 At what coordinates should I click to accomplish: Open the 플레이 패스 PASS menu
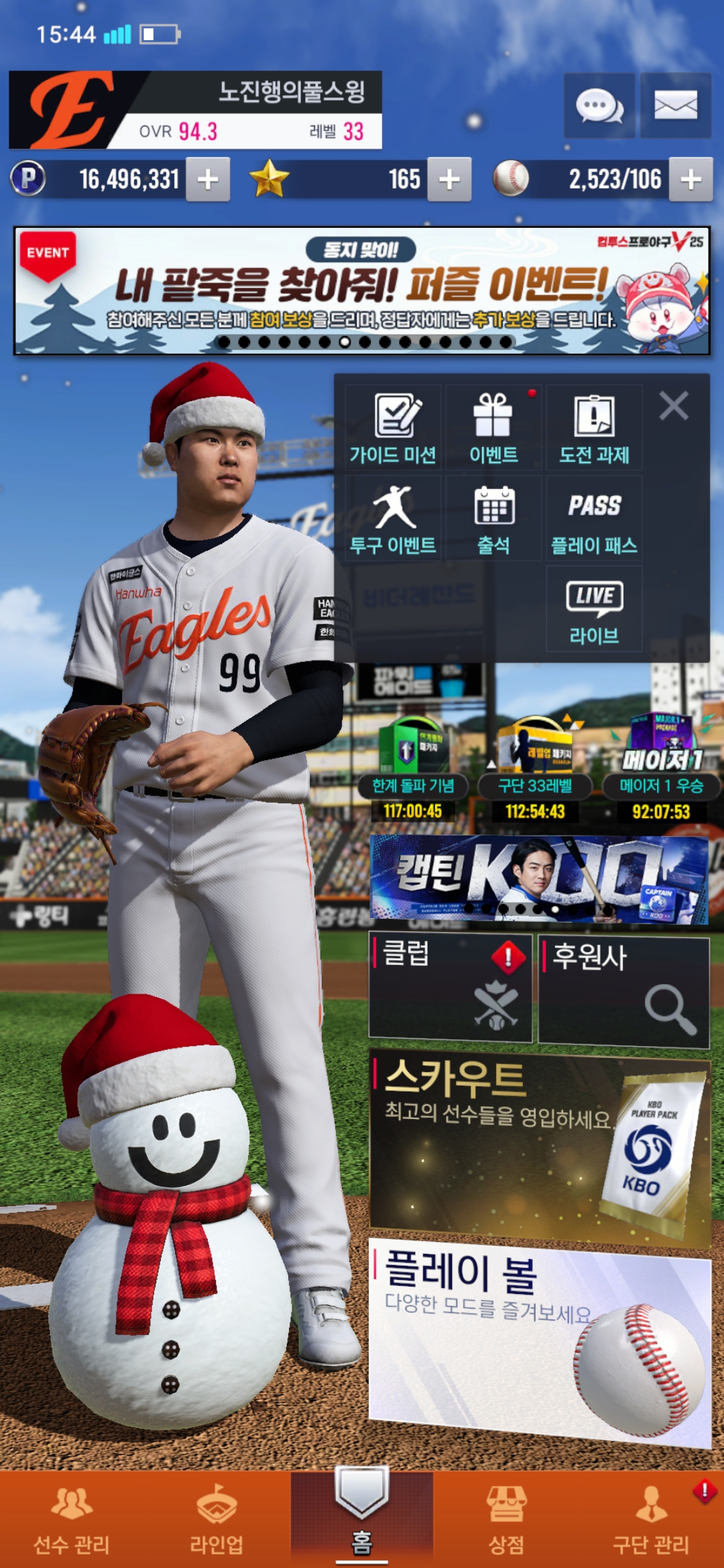click(594, 519)
